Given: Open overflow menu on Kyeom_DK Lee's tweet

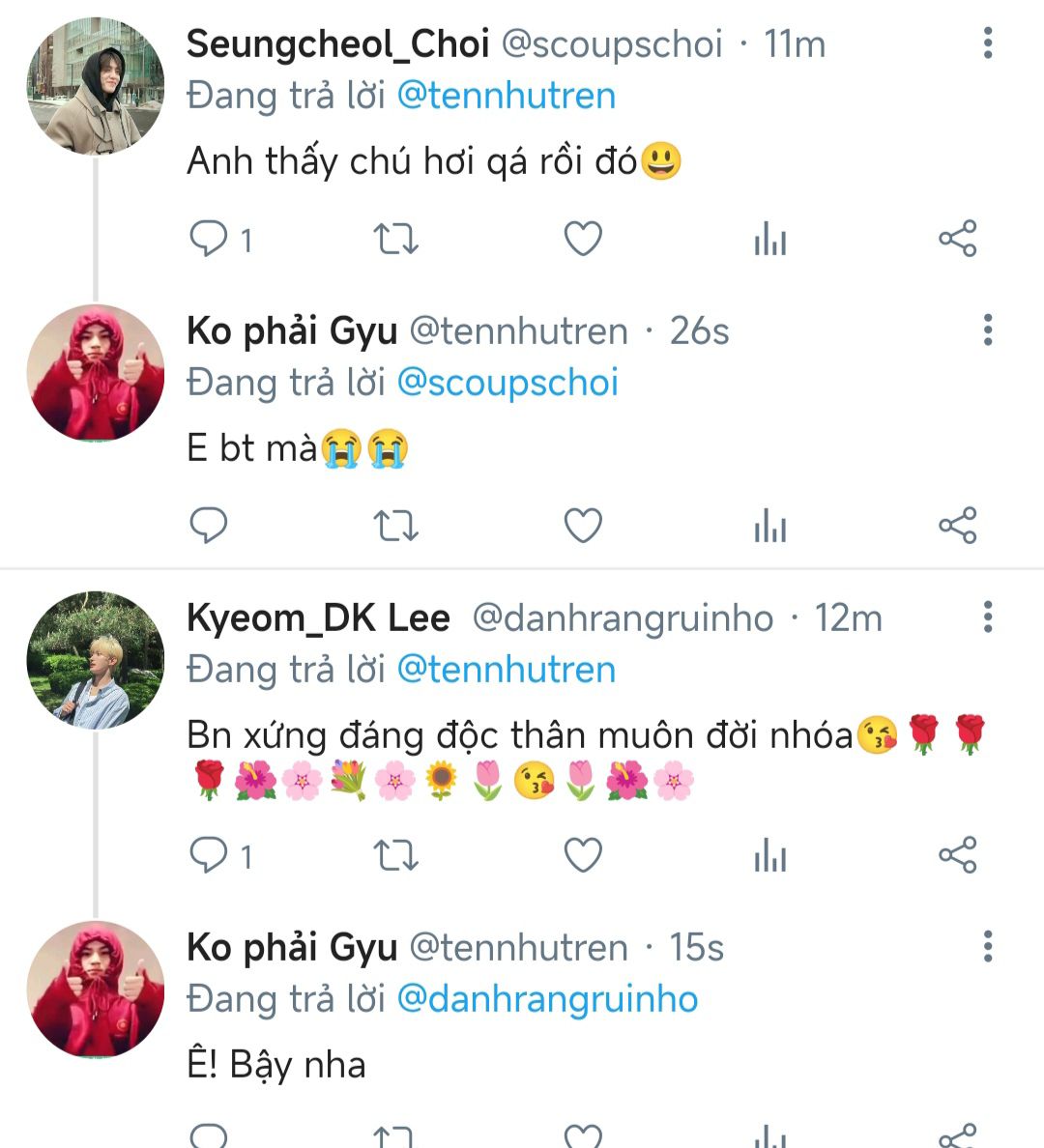Looking at the screenshot, I should pos(987,617).
